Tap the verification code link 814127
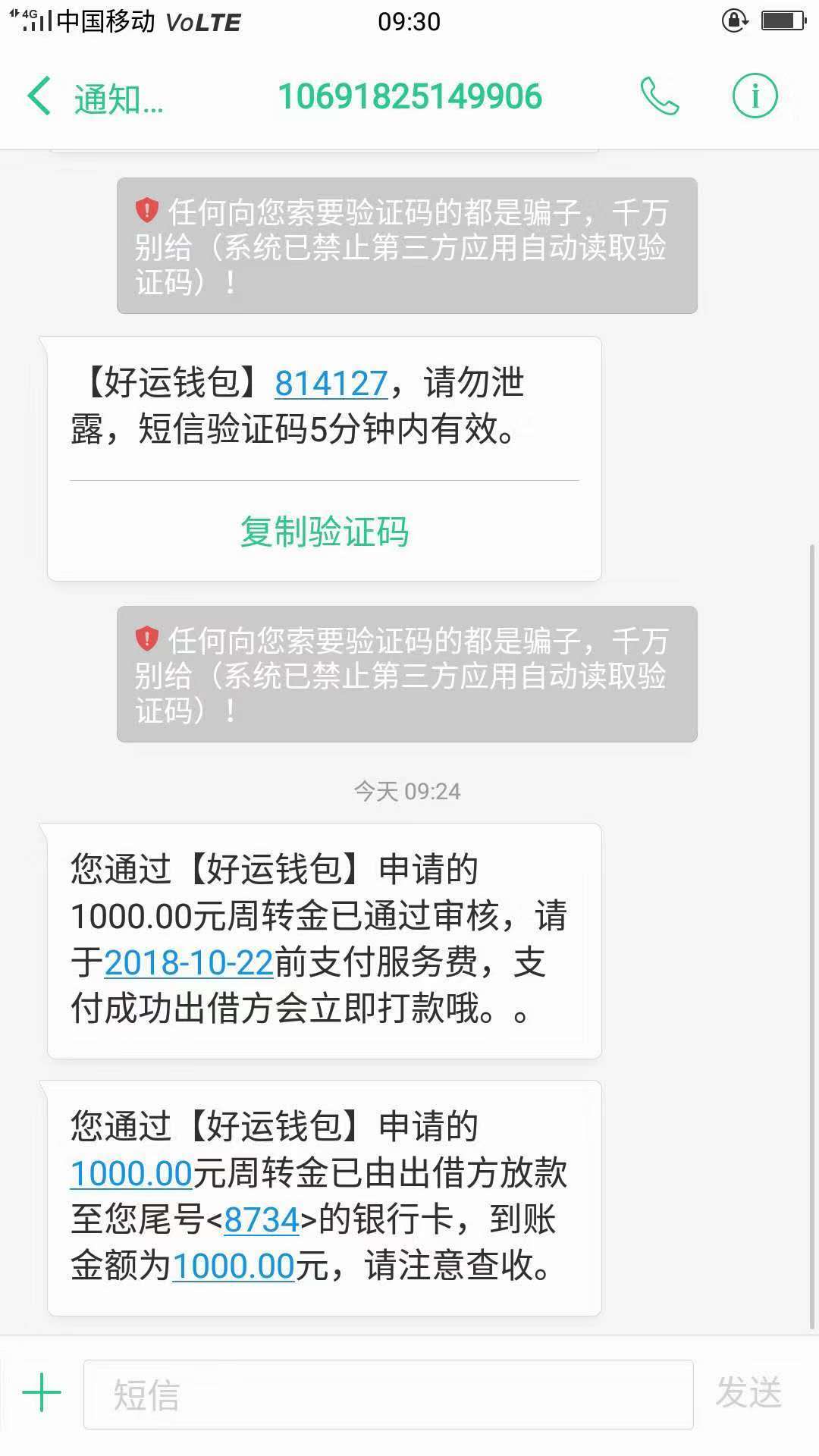 pos(331,383)
